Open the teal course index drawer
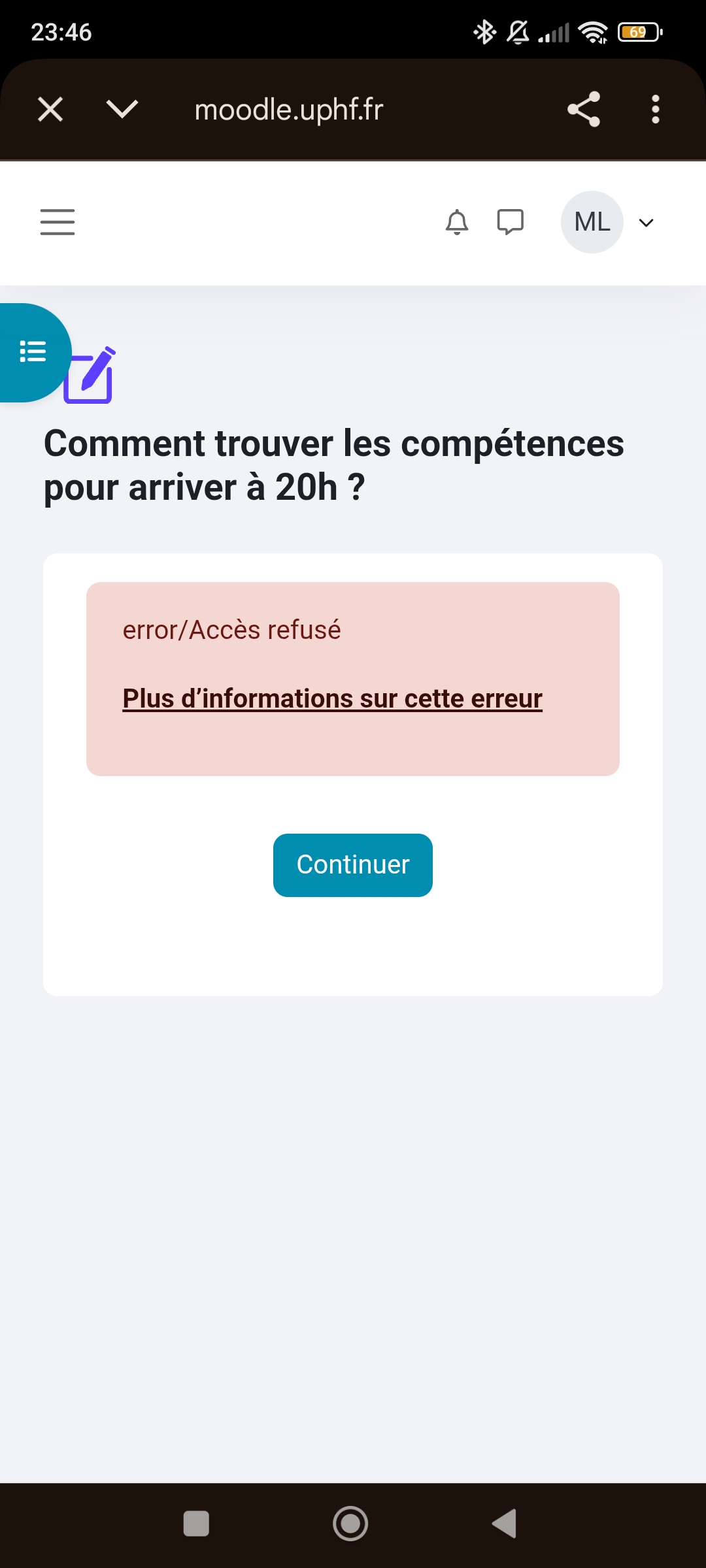Screen dimensions: 706x1568 click(33, 352)
